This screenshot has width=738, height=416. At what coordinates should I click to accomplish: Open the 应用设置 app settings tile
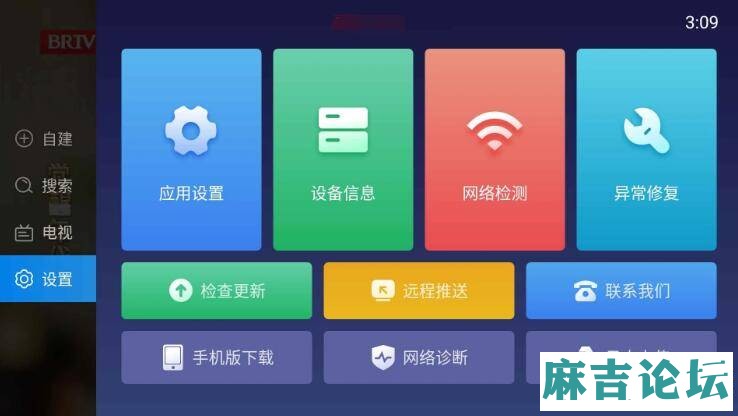191,150
